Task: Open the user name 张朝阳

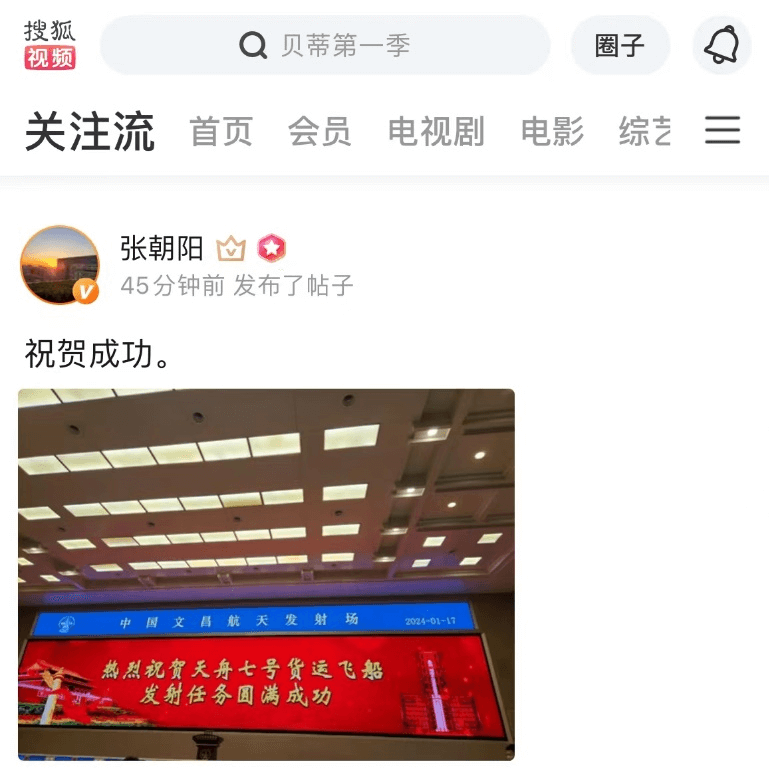Action: tap(161, 248)
